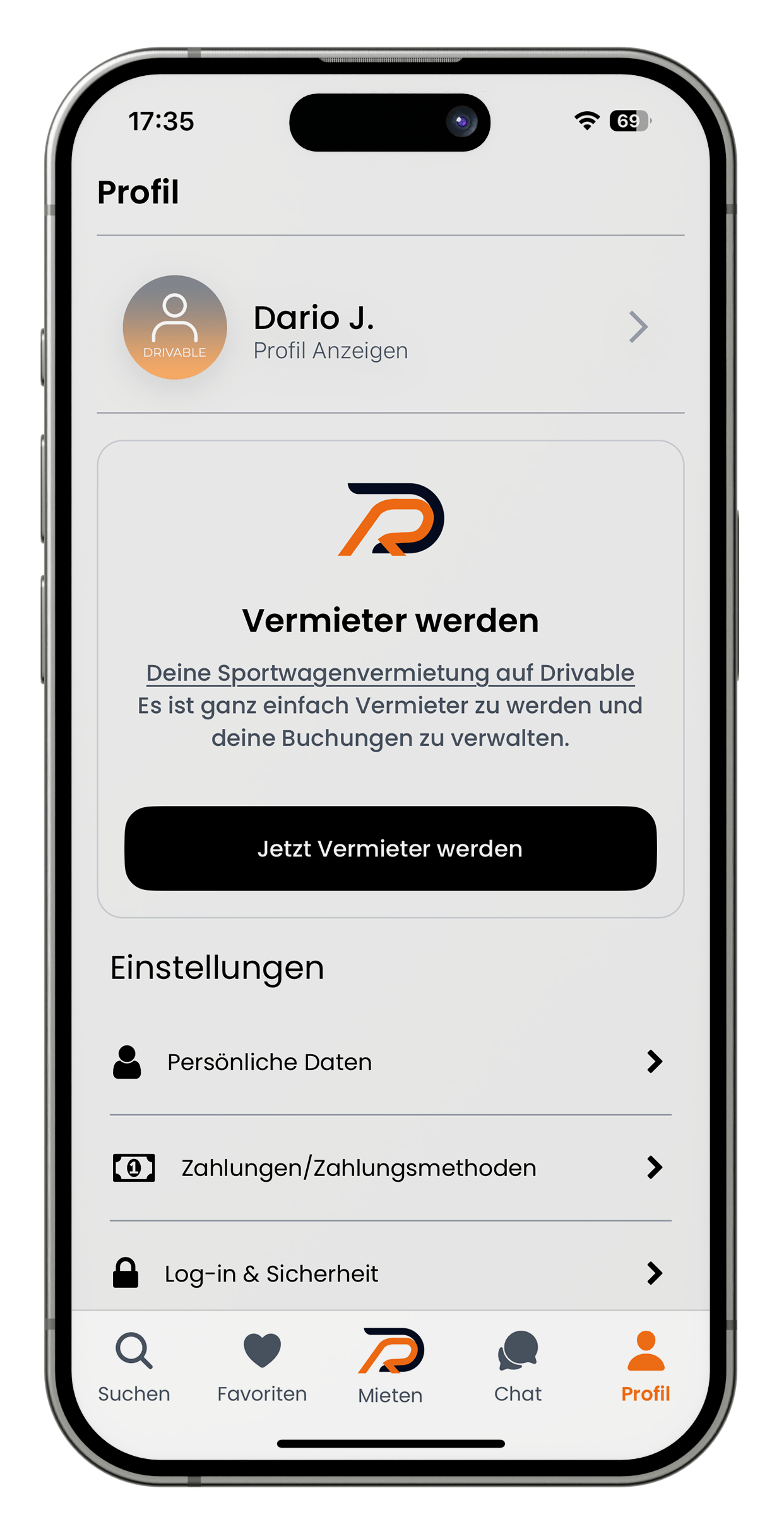This screenshot has height=1531, width=784.
Task: Tap the Drivable profile avatar picture
Action: [175, 327]
